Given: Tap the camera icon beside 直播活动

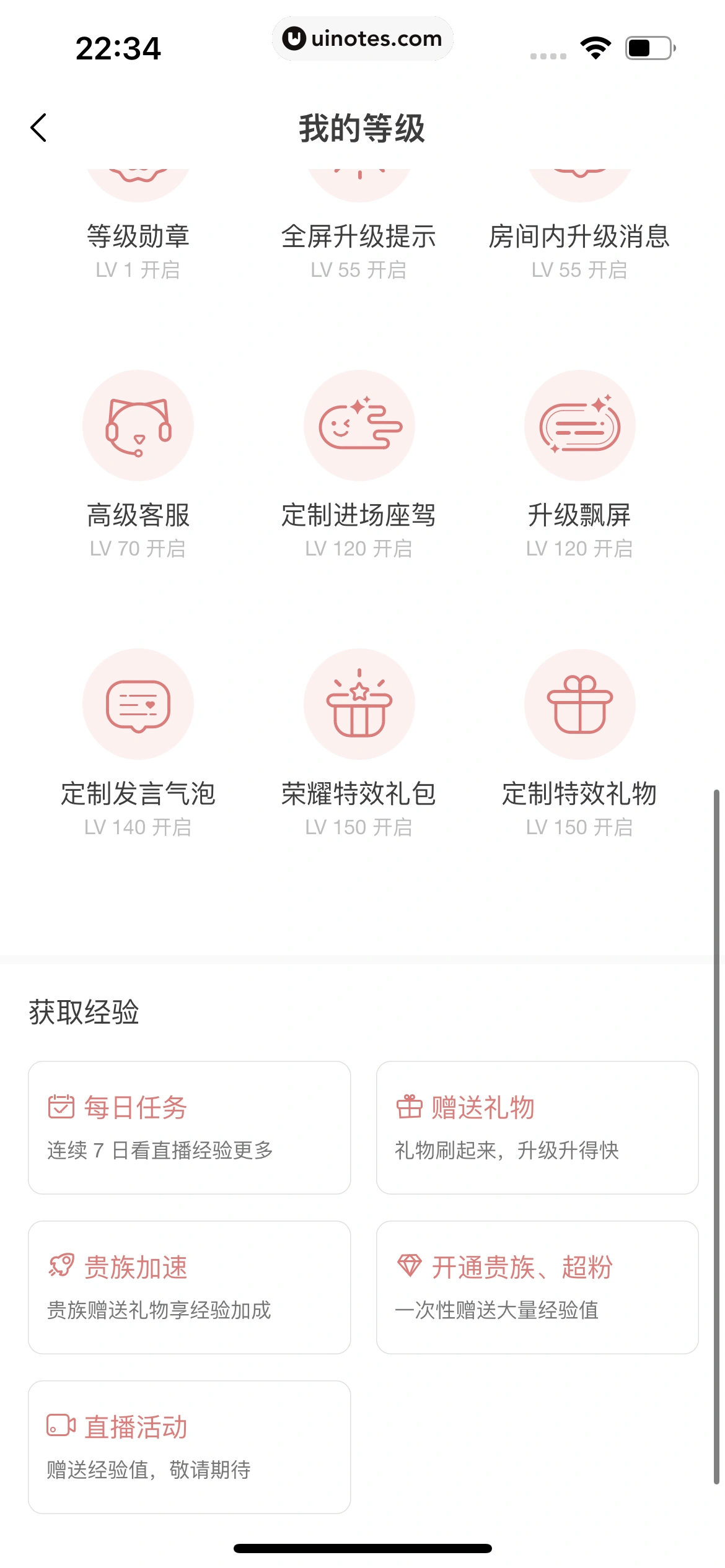Looking at the screenshot, I should (x=59, y=1423).
